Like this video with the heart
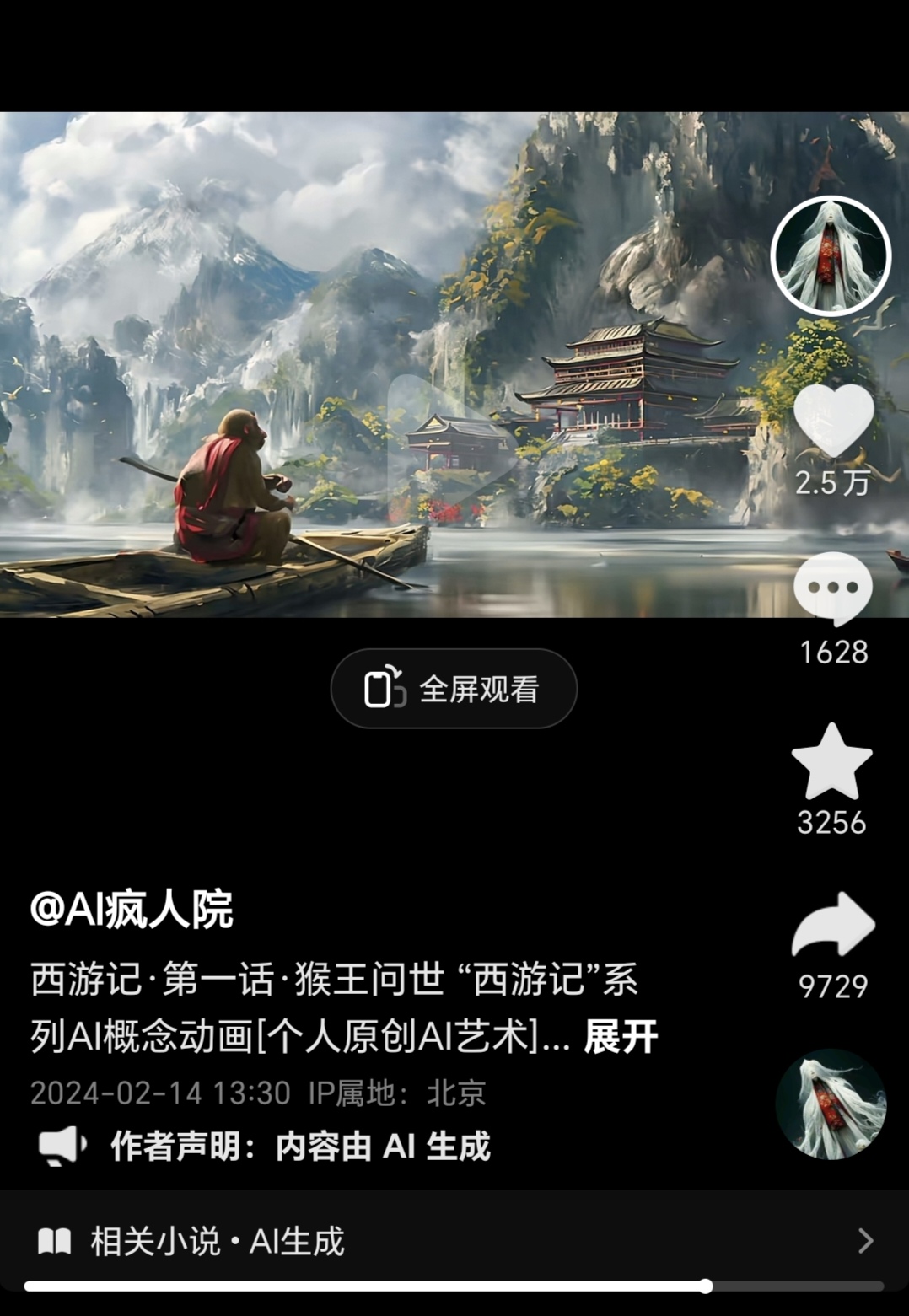Screen dimensions: 909x1316 click(833, 421)
